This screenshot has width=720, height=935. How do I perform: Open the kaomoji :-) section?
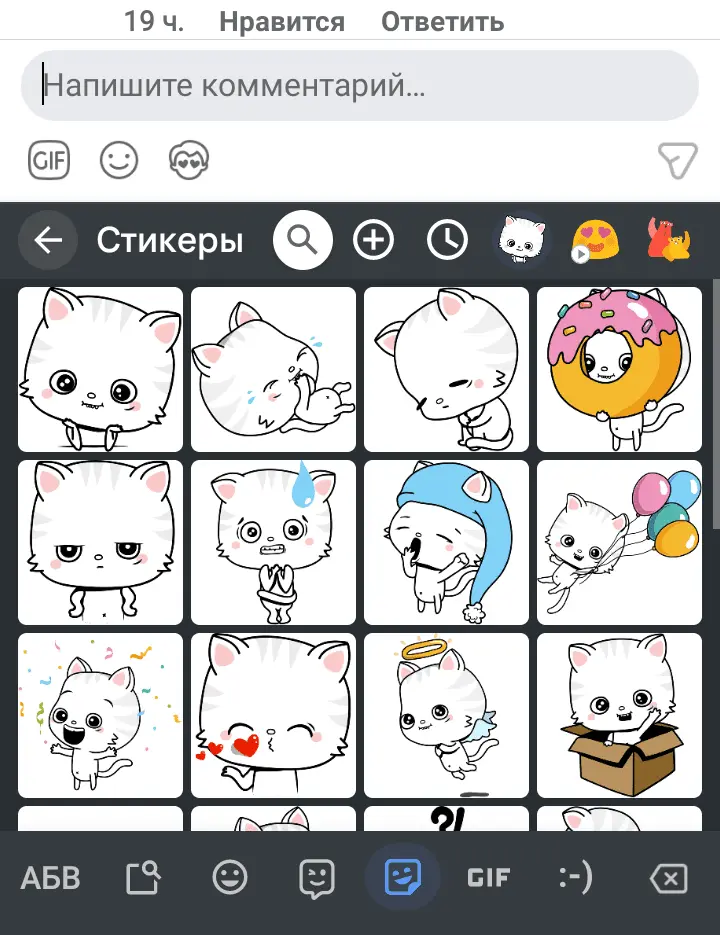(x=574, y=877)
